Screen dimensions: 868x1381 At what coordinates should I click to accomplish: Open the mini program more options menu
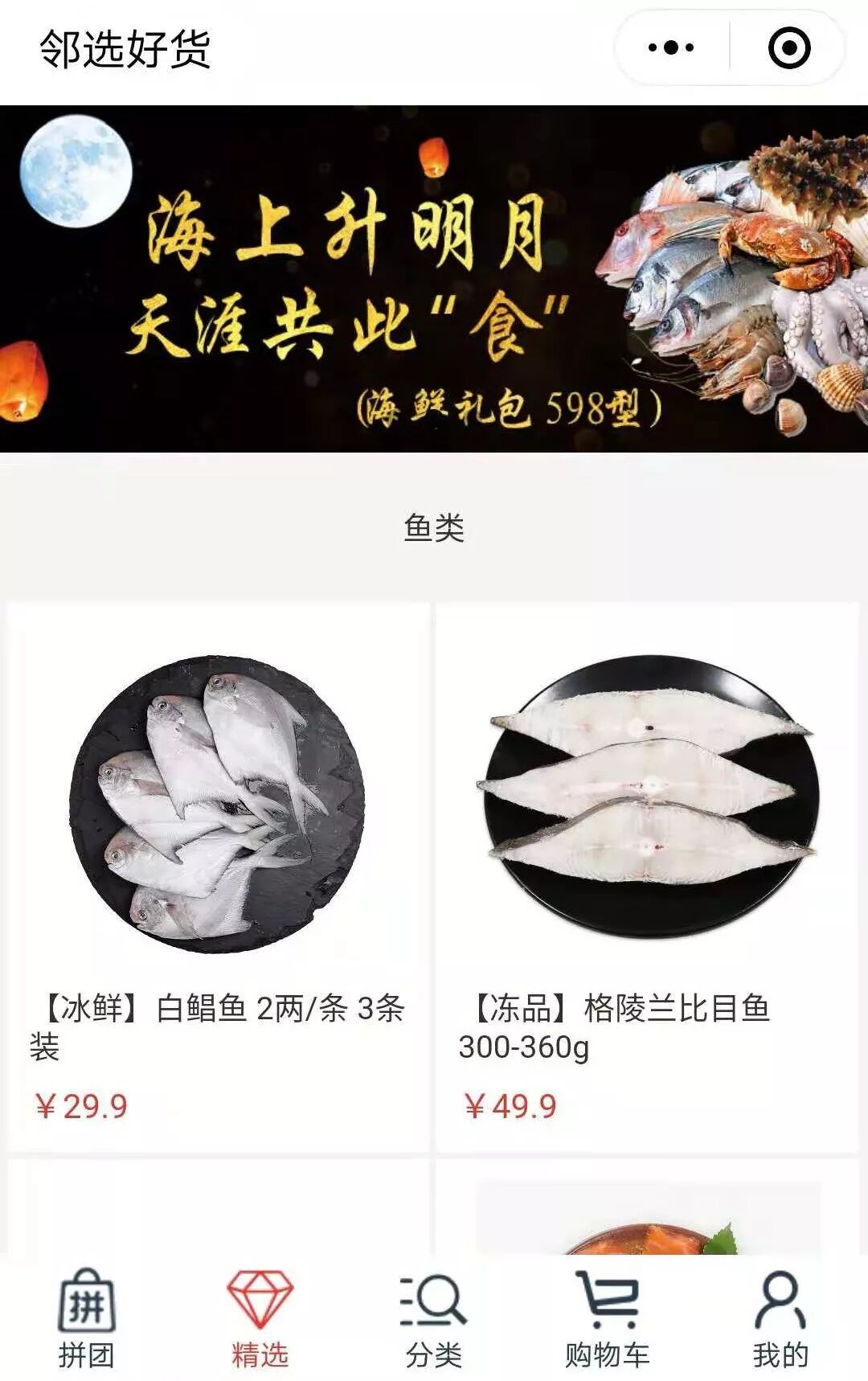[671, 47]
